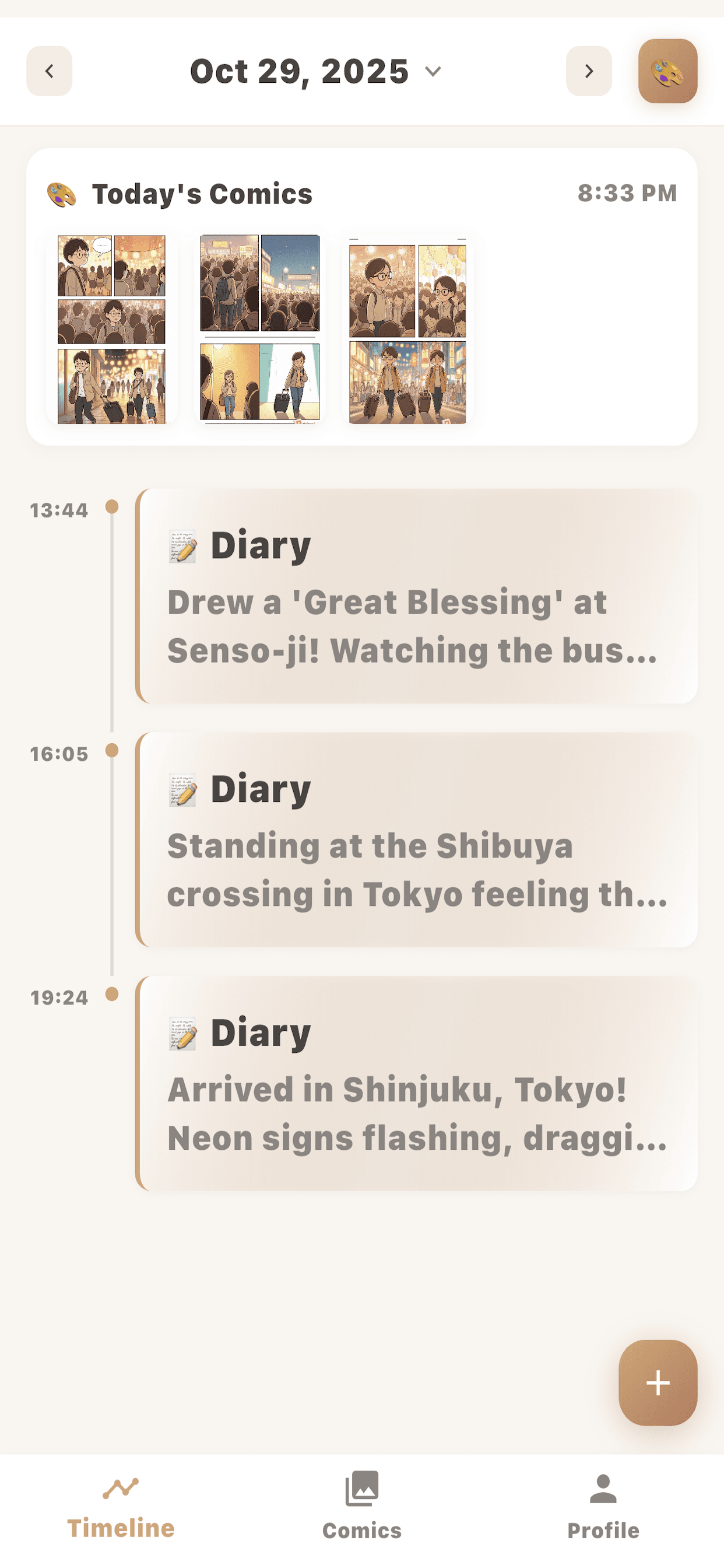Open the artist palette icon in the top bar

[668, 71]
